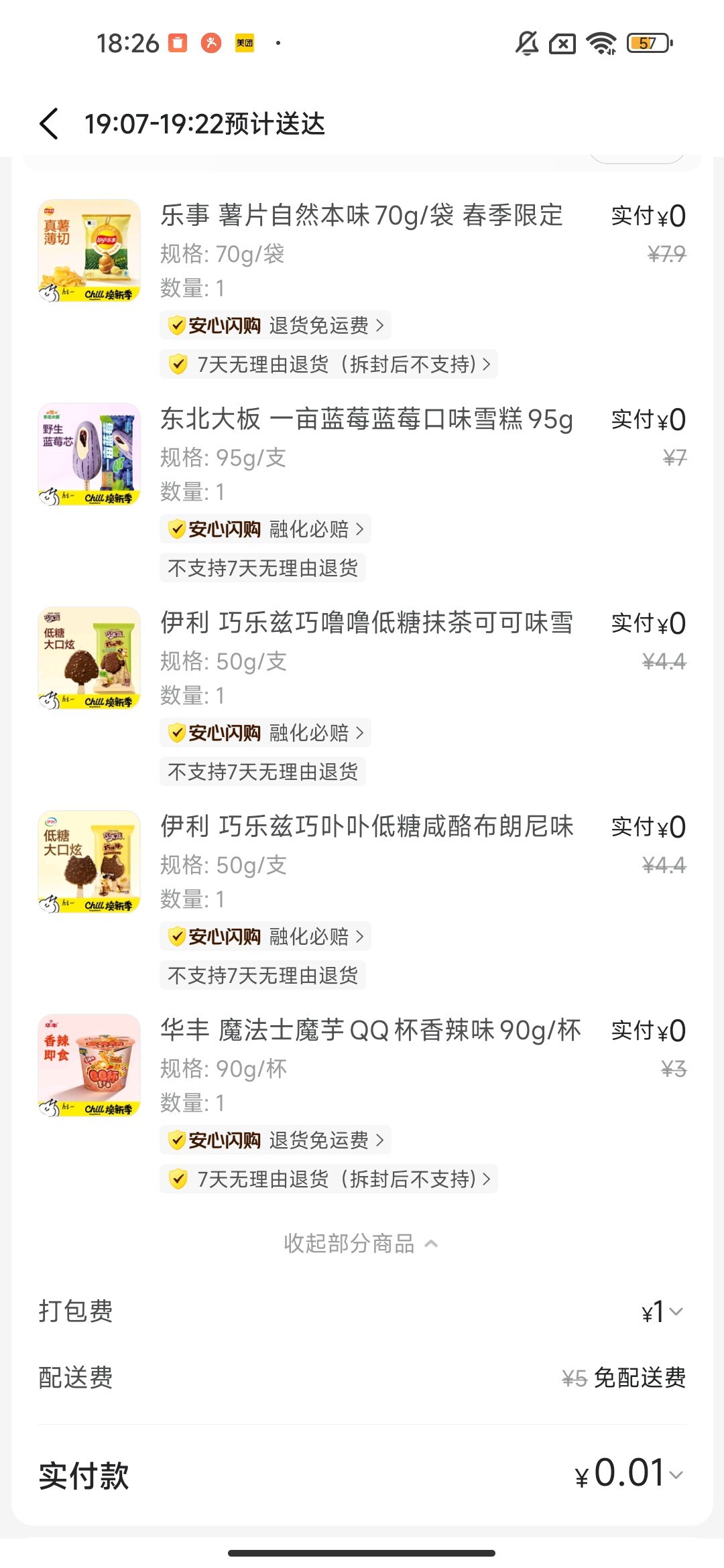View 7天无理由退货 policy under 华丰 魔芋QQ杯
The image size is (724, 1568).
point(328,1179)
